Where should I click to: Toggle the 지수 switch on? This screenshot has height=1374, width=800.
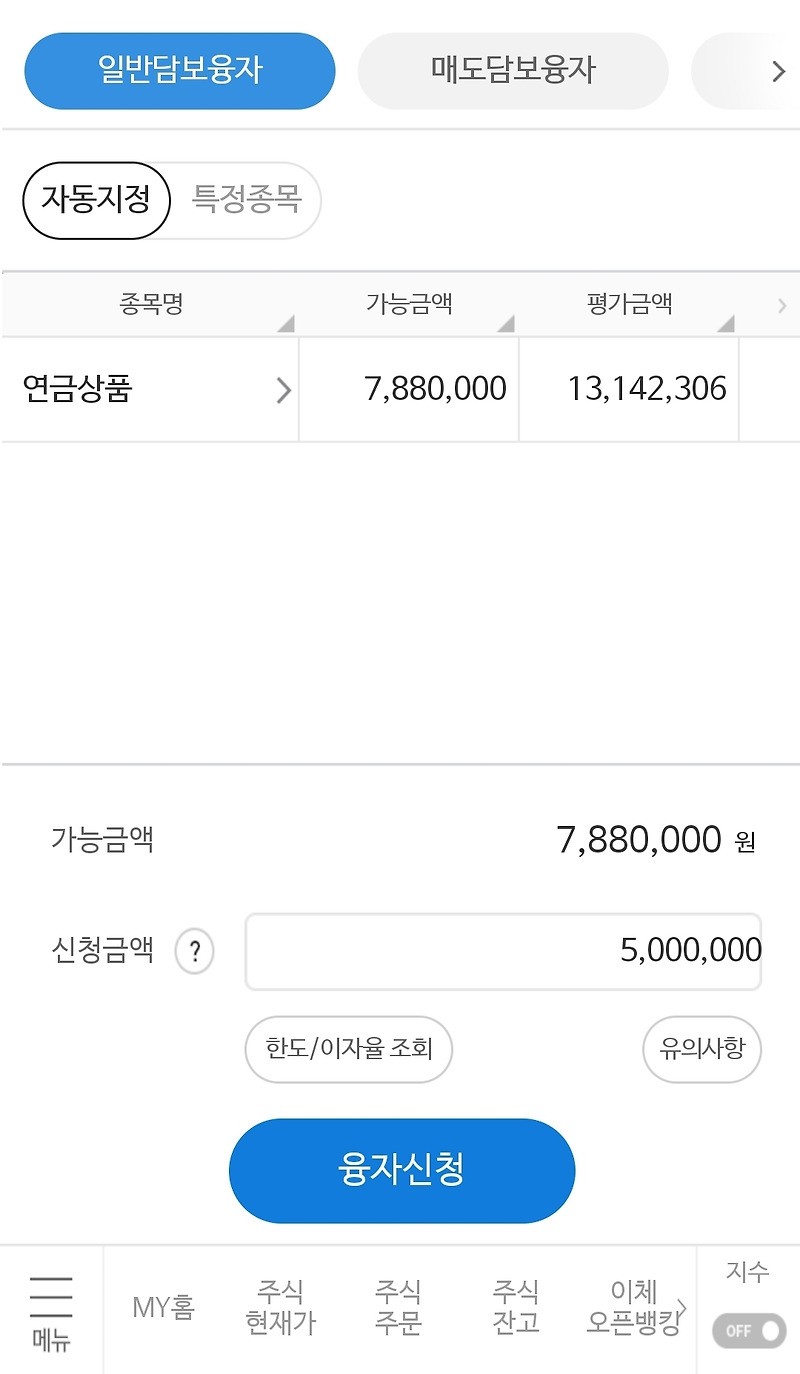coord(749,1331)
